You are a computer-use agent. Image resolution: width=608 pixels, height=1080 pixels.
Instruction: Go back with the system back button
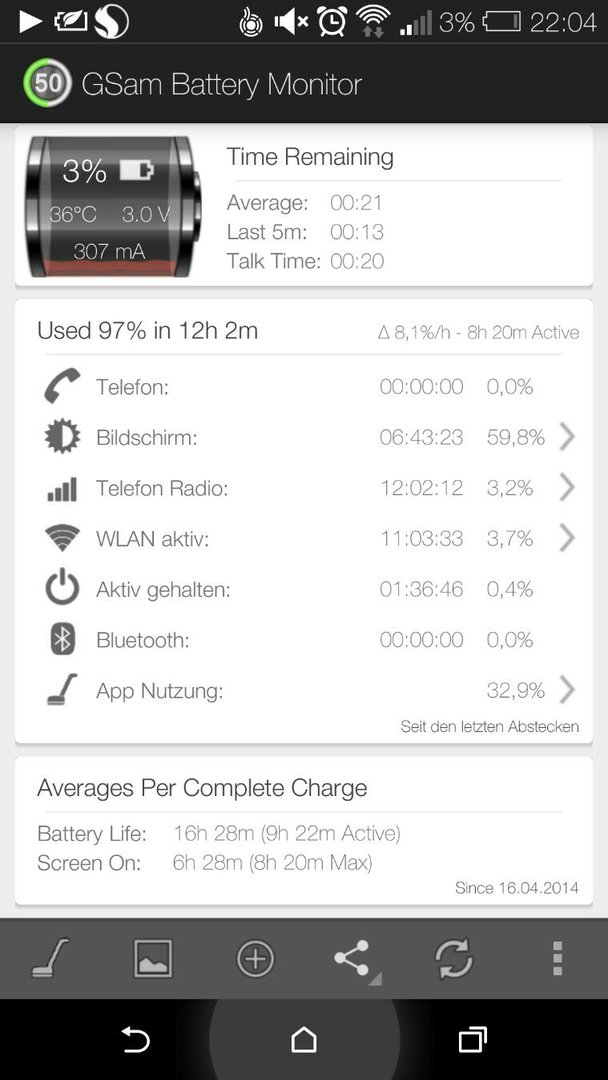tap(136, 1040)
